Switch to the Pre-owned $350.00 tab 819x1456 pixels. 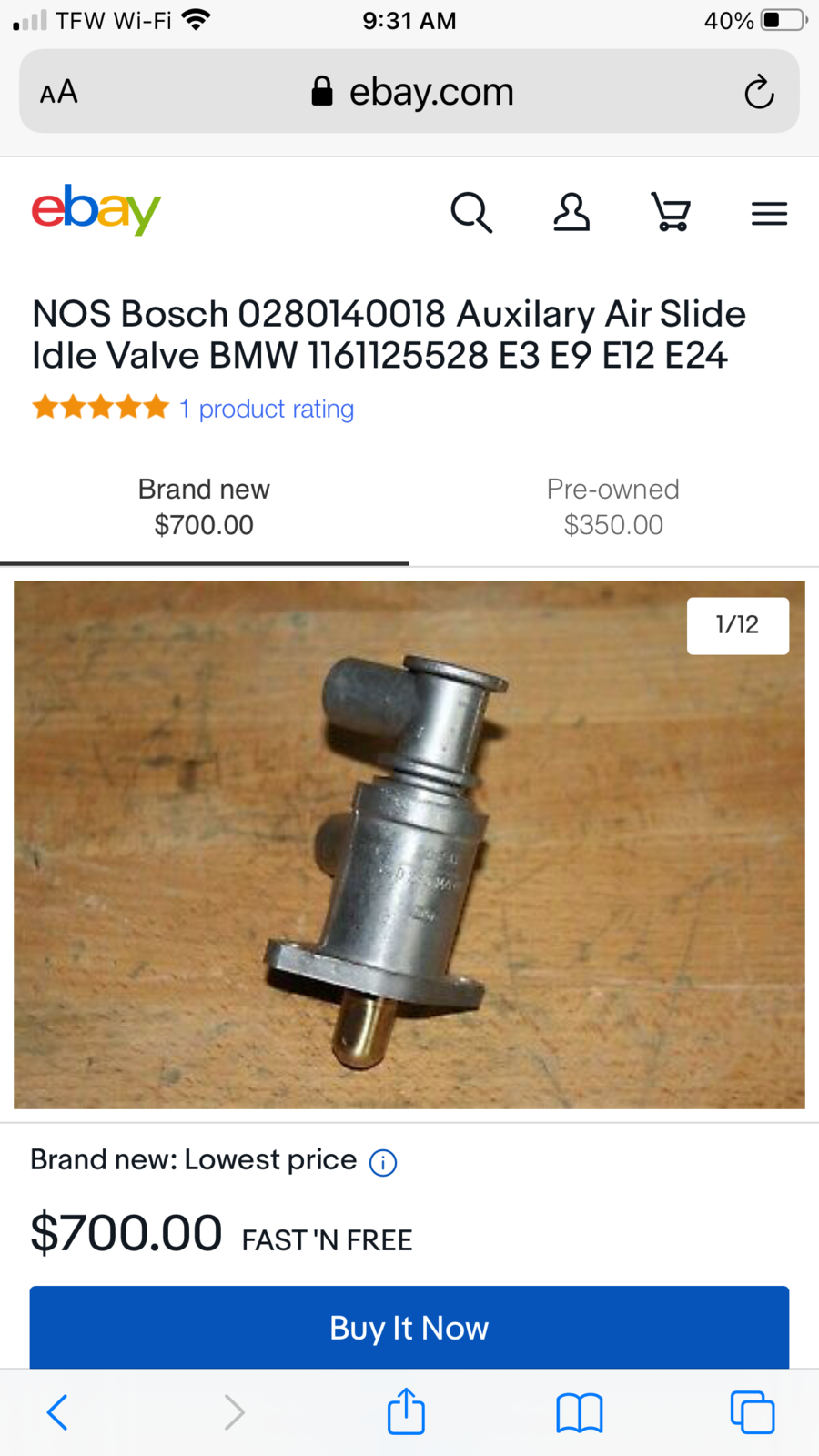point(613,507)
